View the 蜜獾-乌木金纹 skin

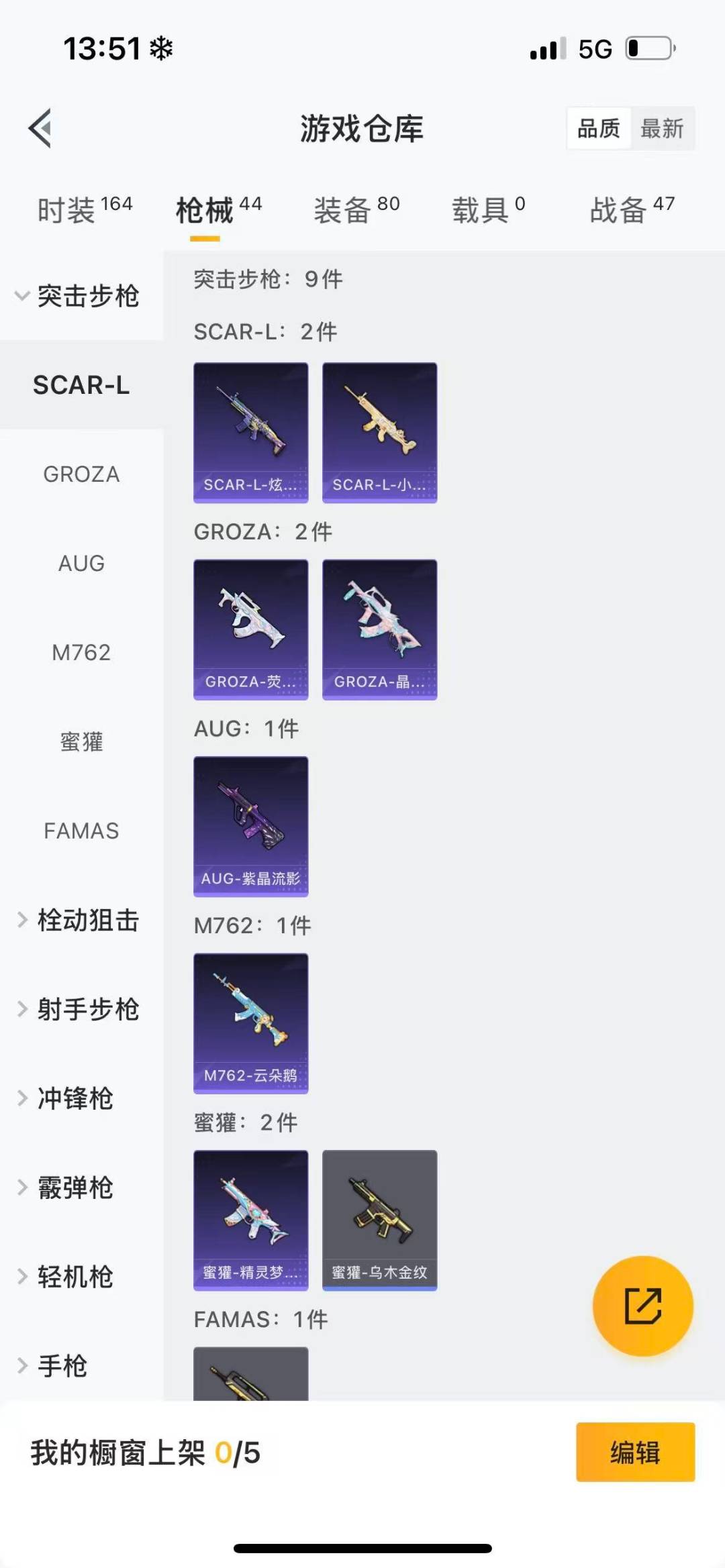point(380,1220)
